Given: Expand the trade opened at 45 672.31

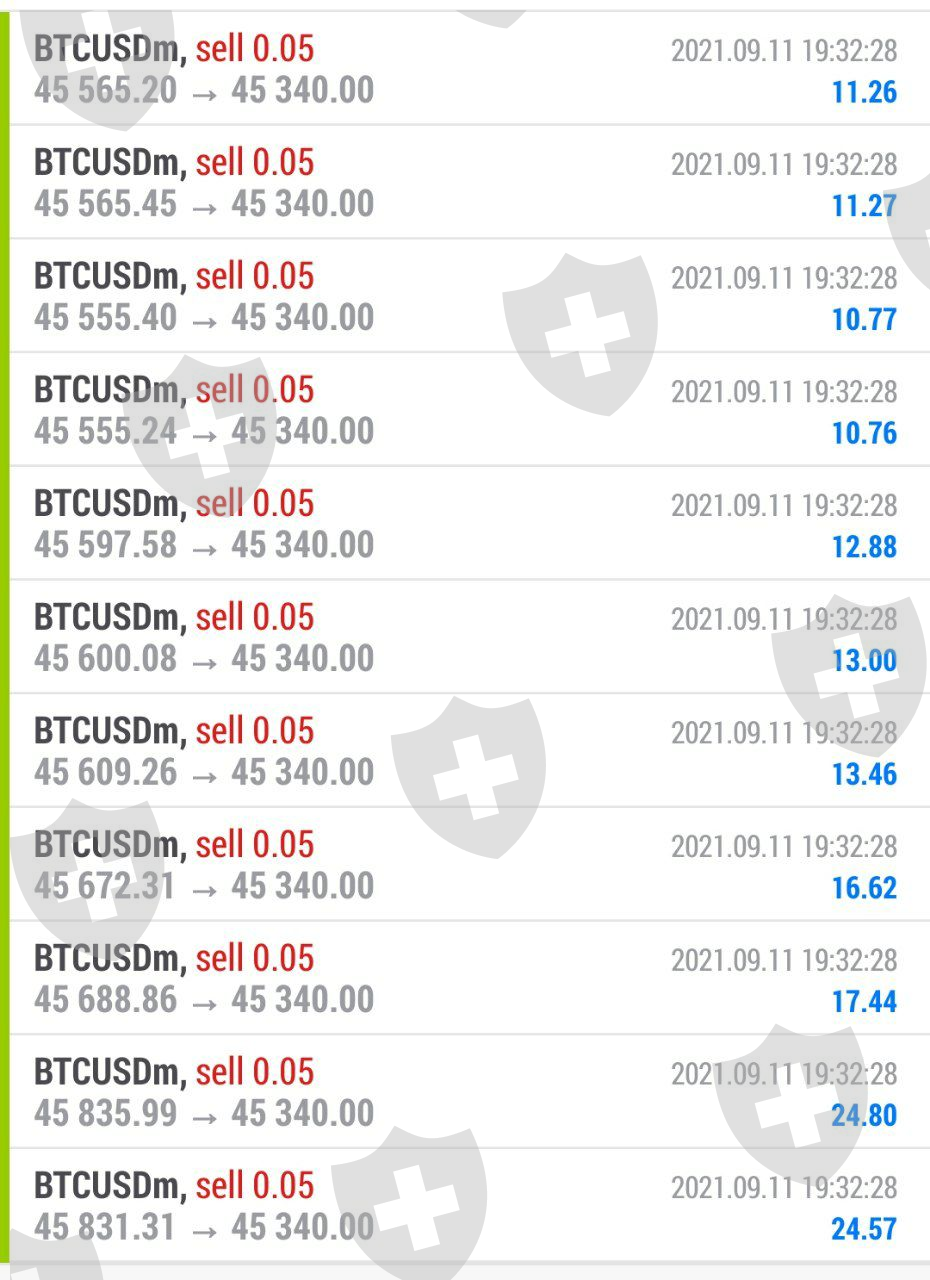Looking at the screenshot, I should pos(465,866).
